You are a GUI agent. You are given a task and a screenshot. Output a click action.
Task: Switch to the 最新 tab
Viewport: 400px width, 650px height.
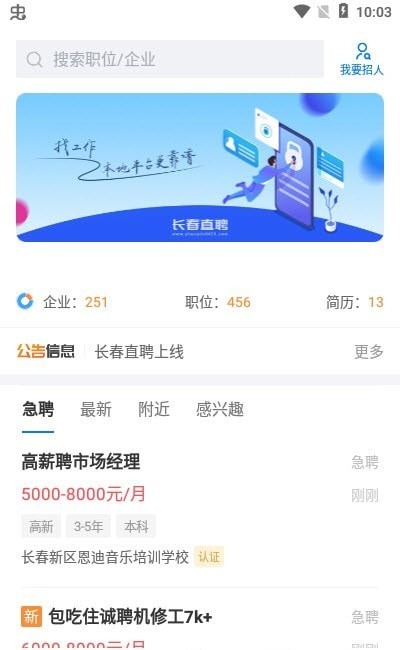[x=96, y=410]
